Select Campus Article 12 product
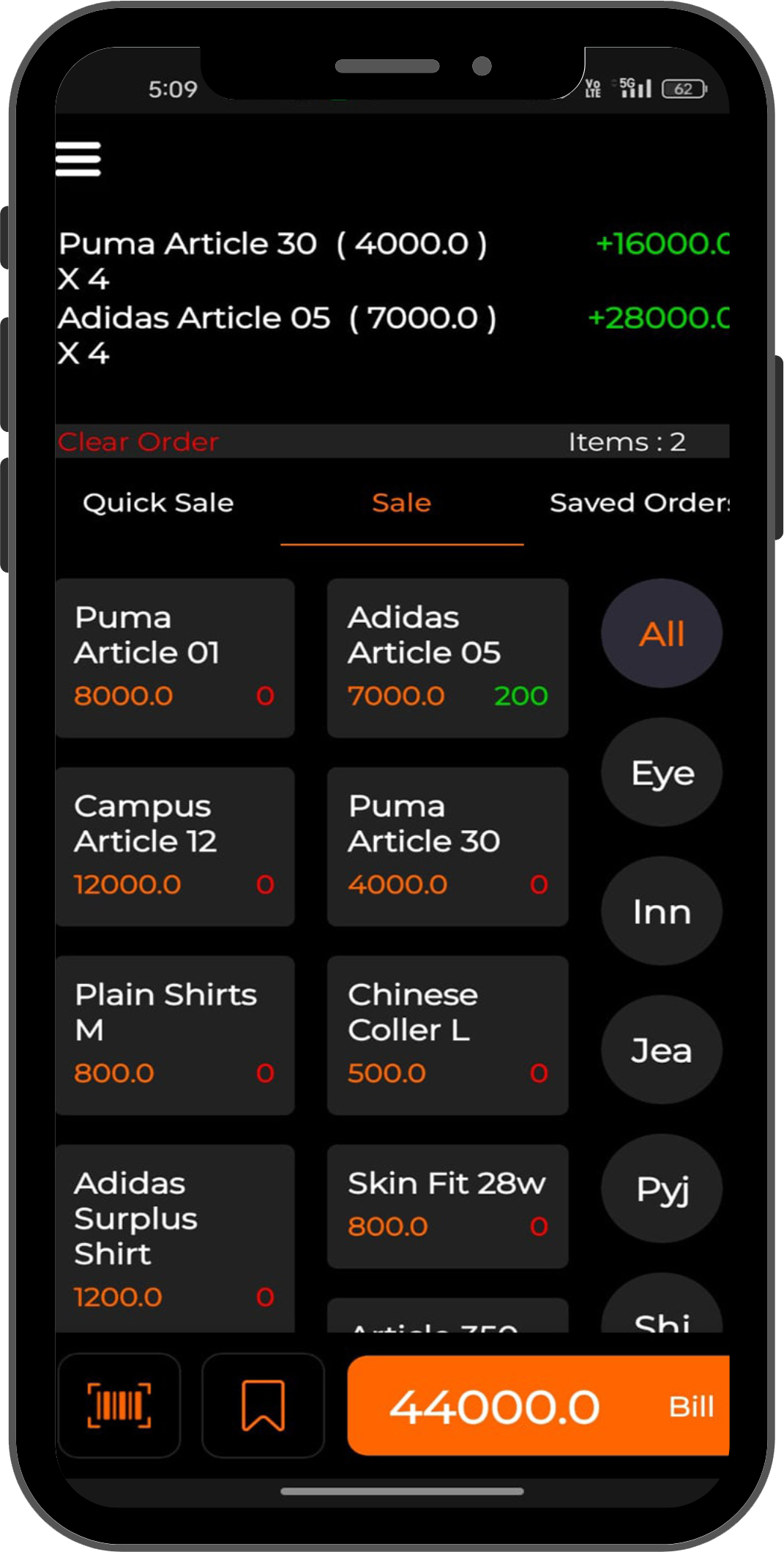 pyautogui.click(x=175, y=846)
